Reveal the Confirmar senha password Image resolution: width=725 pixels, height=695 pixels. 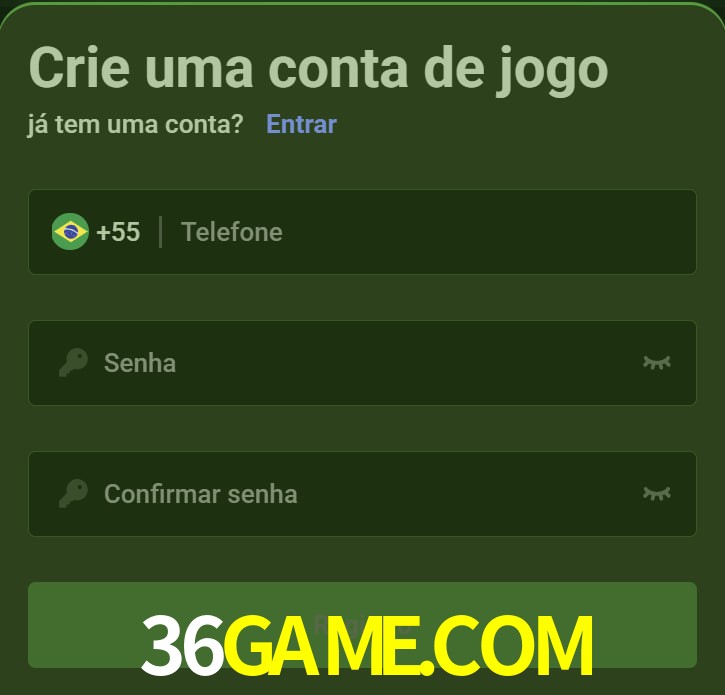click(x=656, y=493)
